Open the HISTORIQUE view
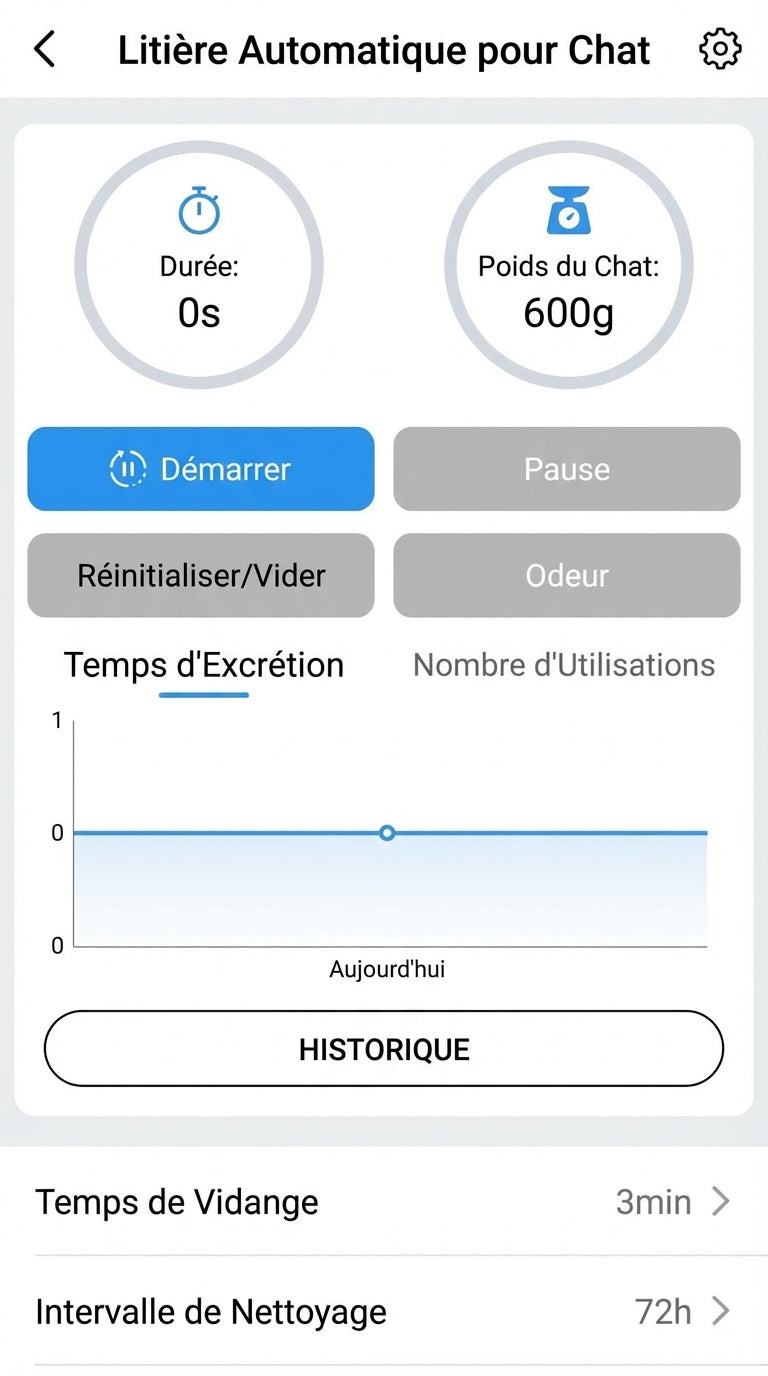Viewport: 768px width, 1376px height. pos(384,1048)
